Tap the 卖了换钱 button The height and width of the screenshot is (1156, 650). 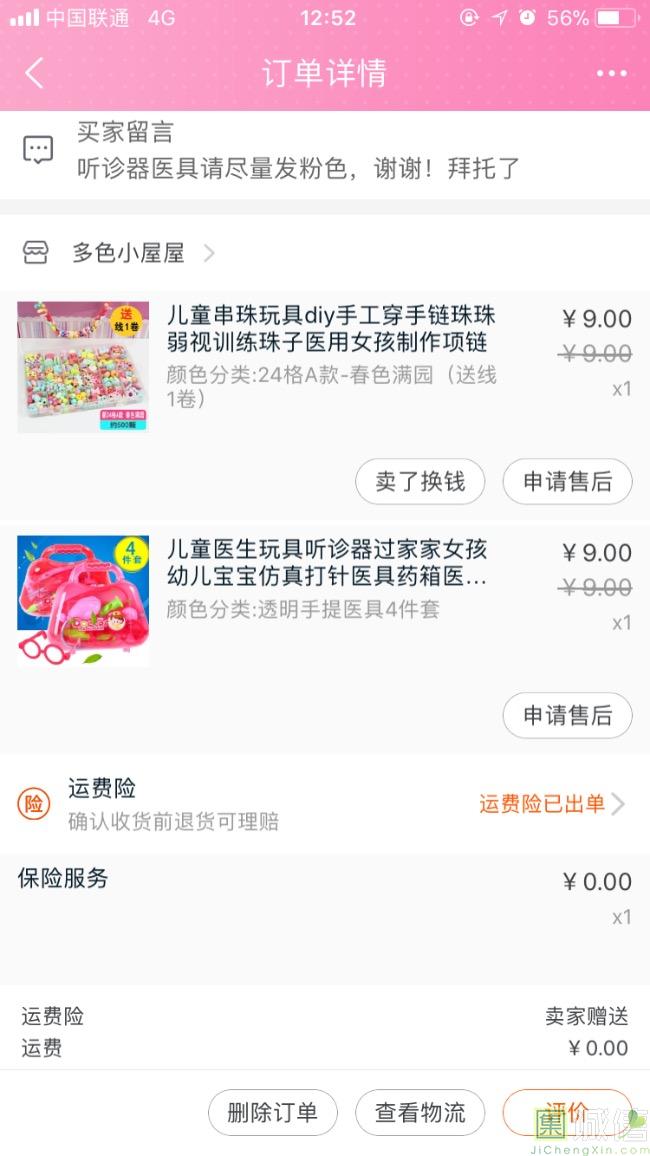[x=419, y=482]
